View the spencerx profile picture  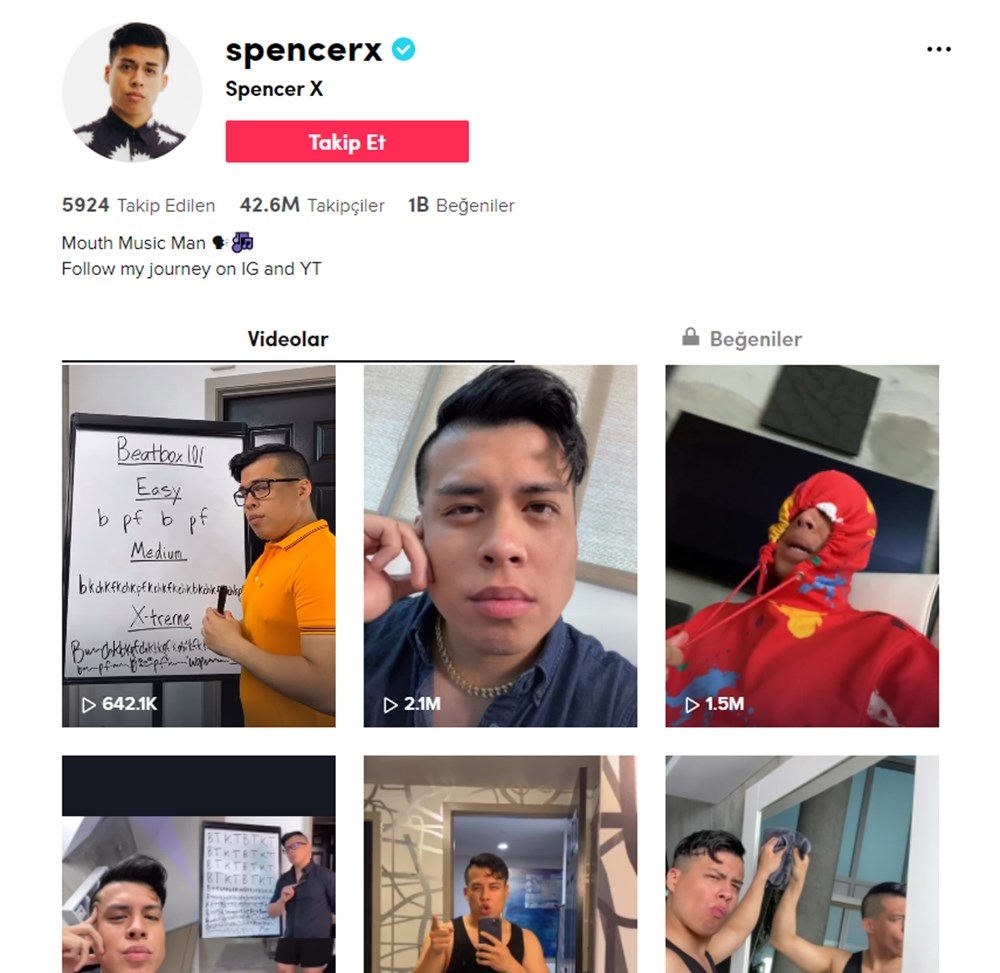(x=132, y=92)
